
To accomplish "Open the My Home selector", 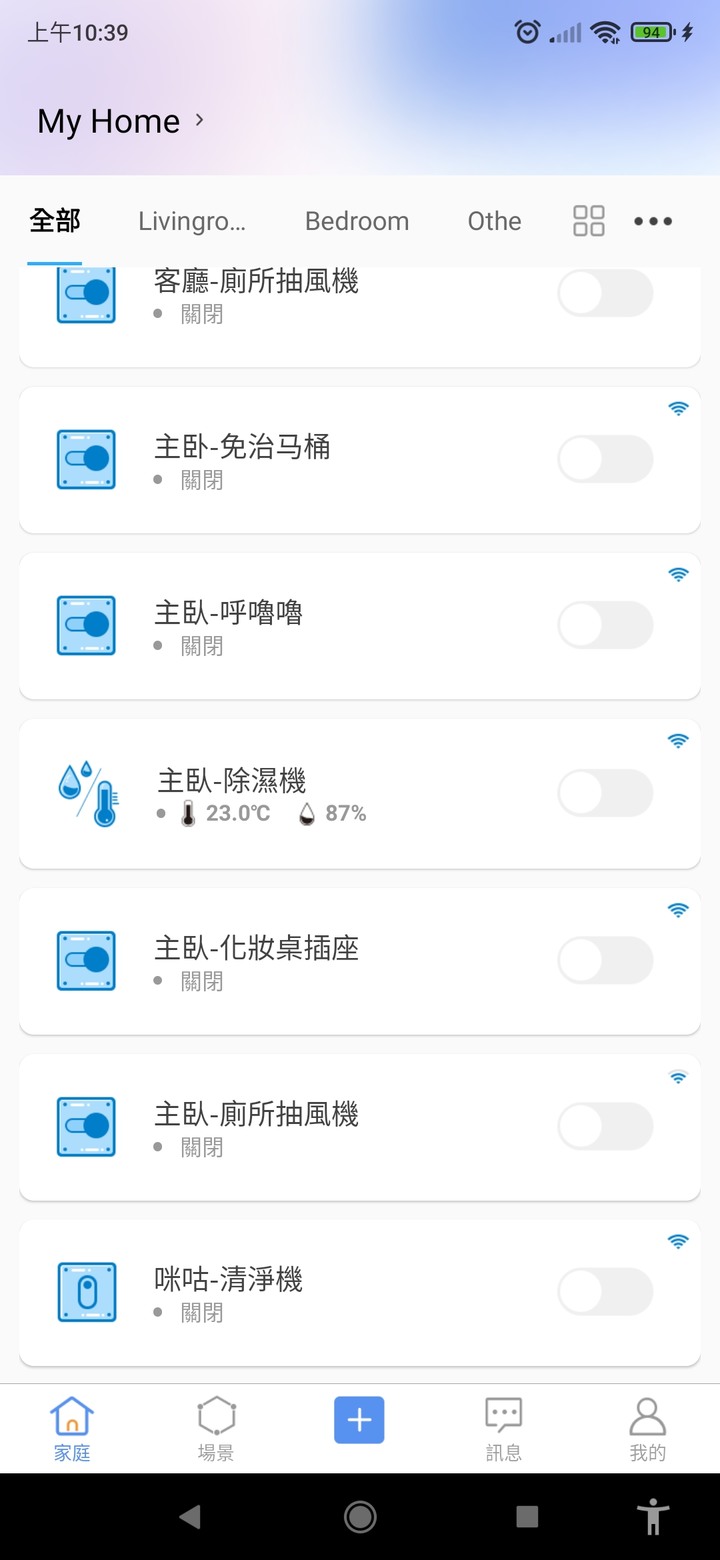I will tap(121, 121).
